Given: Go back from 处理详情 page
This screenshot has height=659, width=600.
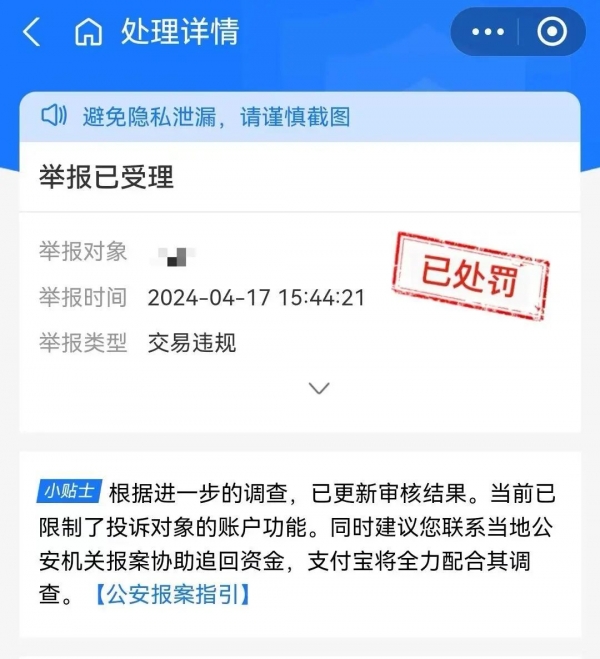Looking at the screenshot, I should click(32, 33).
